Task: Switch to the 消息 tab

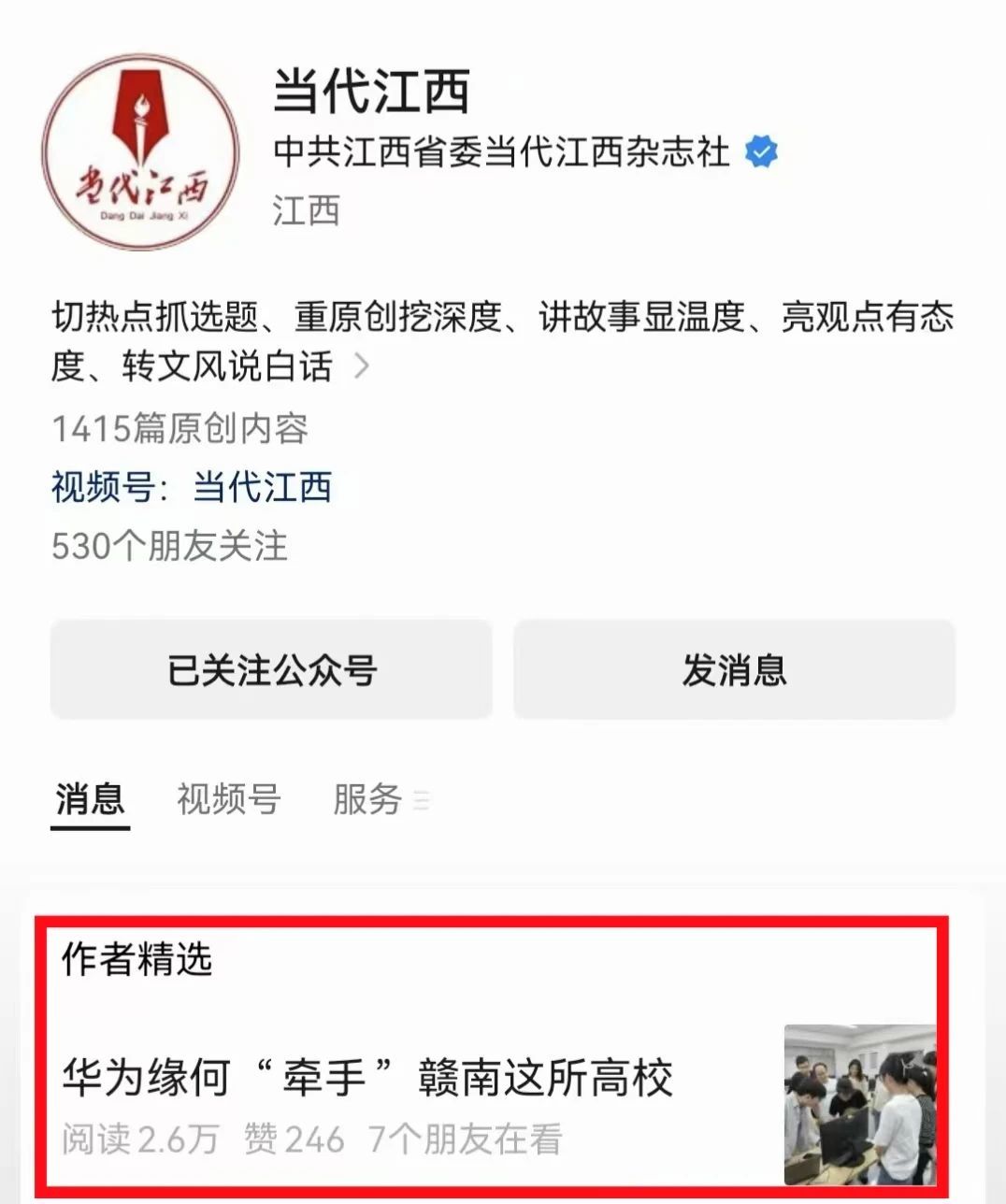Action: point(90,799)
